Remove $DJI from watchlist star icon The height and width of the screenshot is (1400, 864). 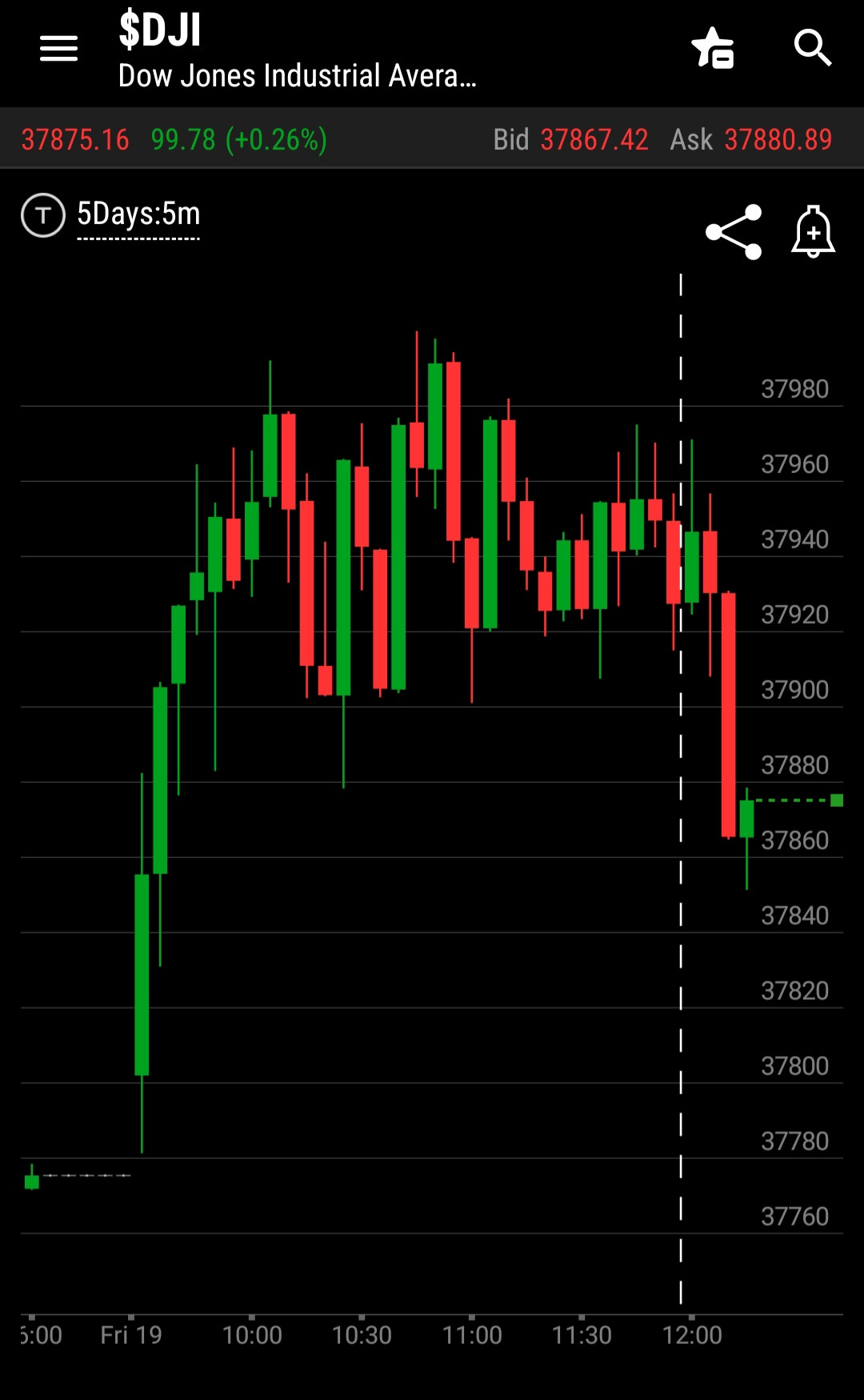click(713, 48)
